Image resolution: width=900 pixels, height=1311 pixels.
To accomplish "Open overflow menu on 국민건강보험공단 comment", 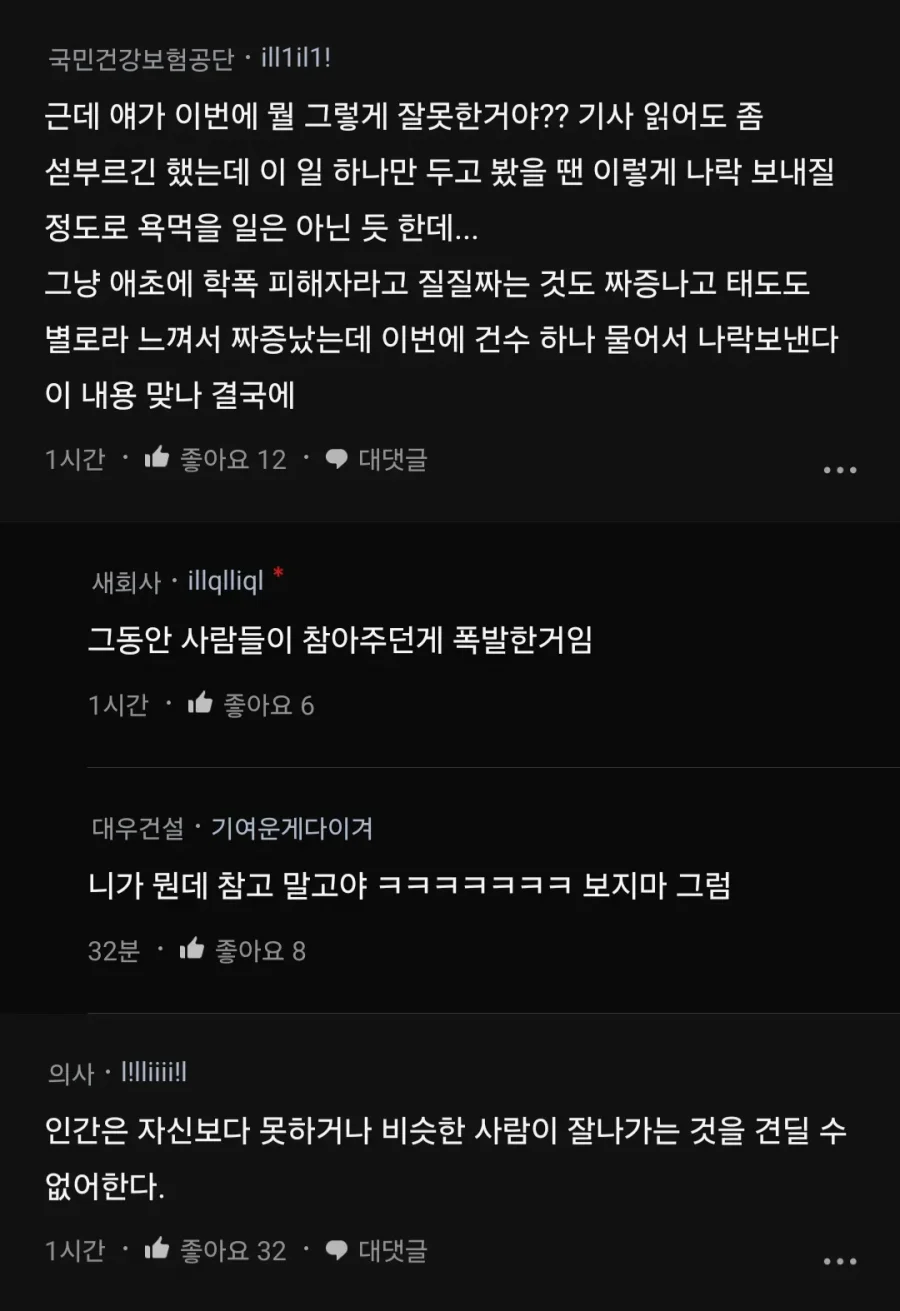I will pos(839,470).
